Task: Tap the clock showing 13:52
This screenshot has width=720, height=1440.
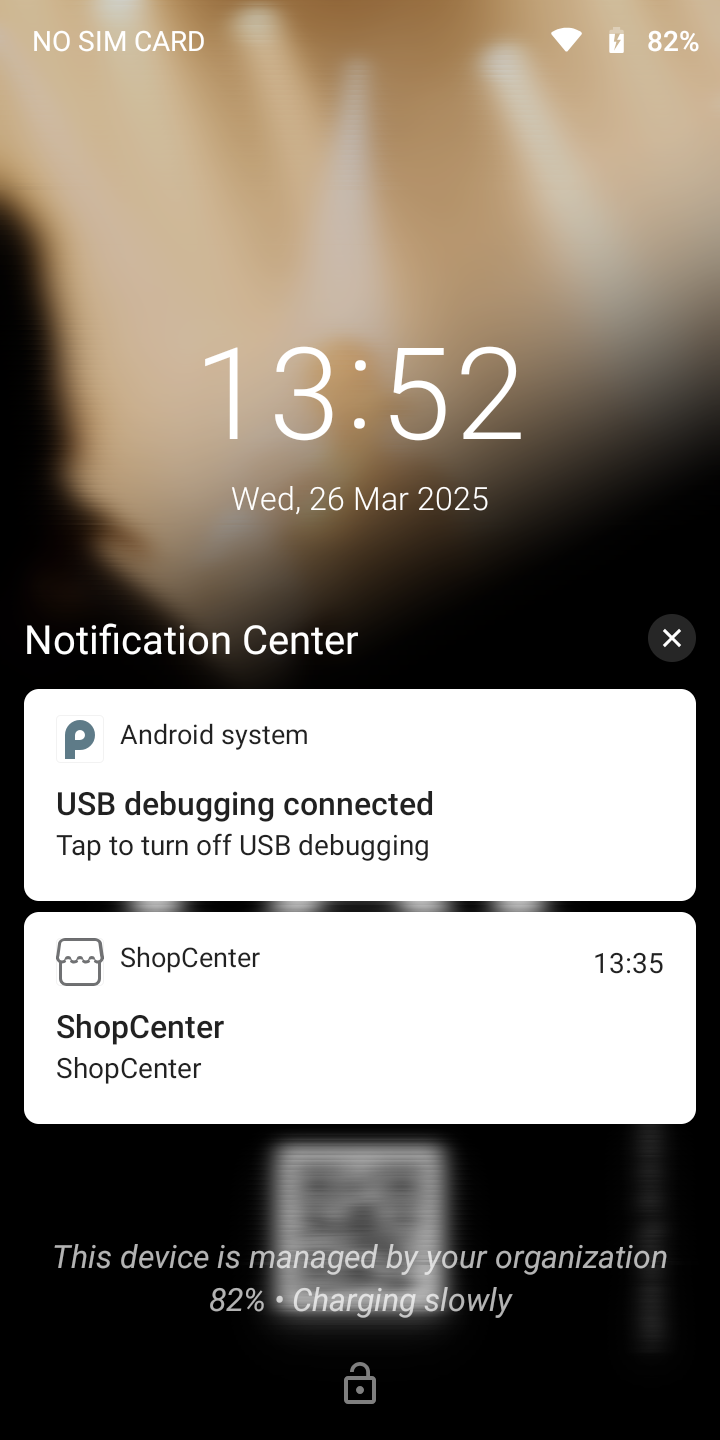Action: click(360, 393)
